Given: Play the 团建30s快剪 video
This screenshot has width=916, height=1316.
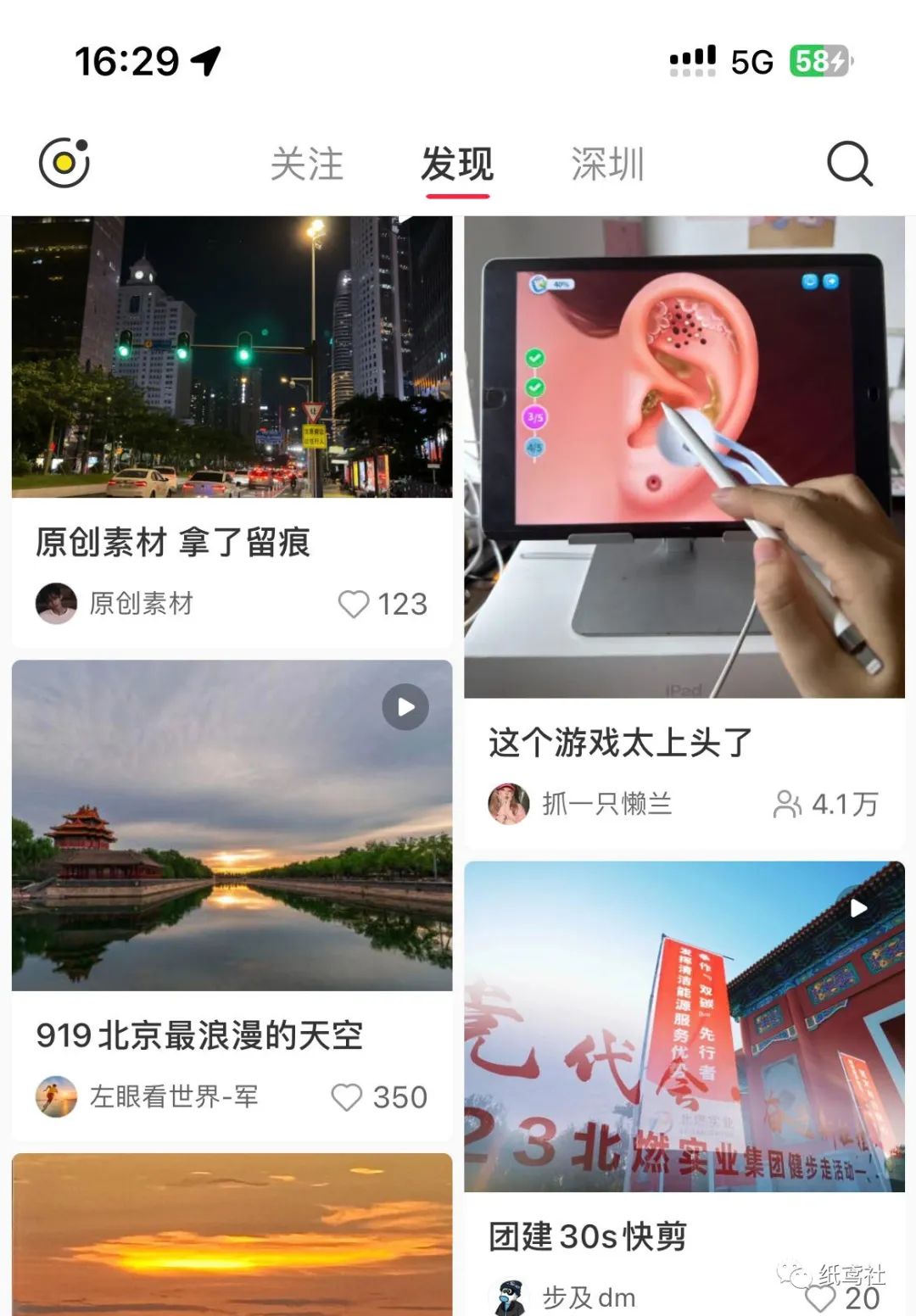Looking at the screenshot, I should coord(858,909).
